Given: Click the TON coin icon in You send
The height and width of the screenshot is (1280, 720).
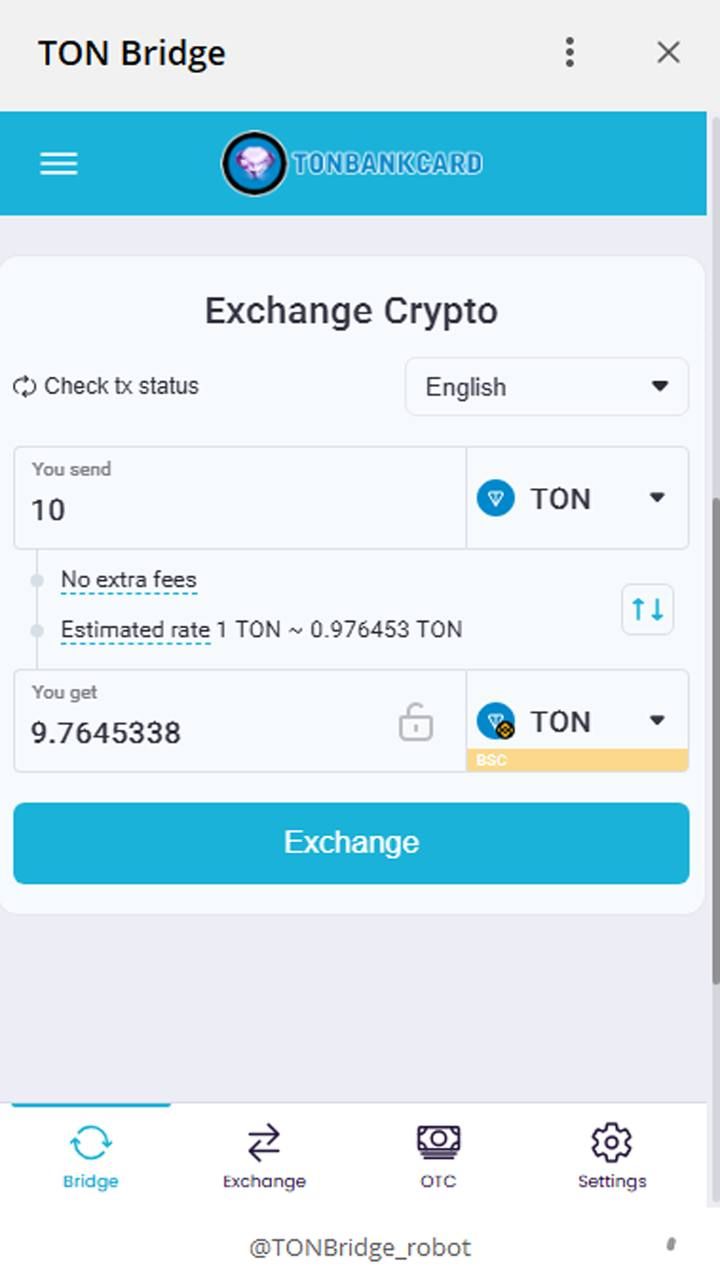Looking at the screenshot, I should coord(498,498).
